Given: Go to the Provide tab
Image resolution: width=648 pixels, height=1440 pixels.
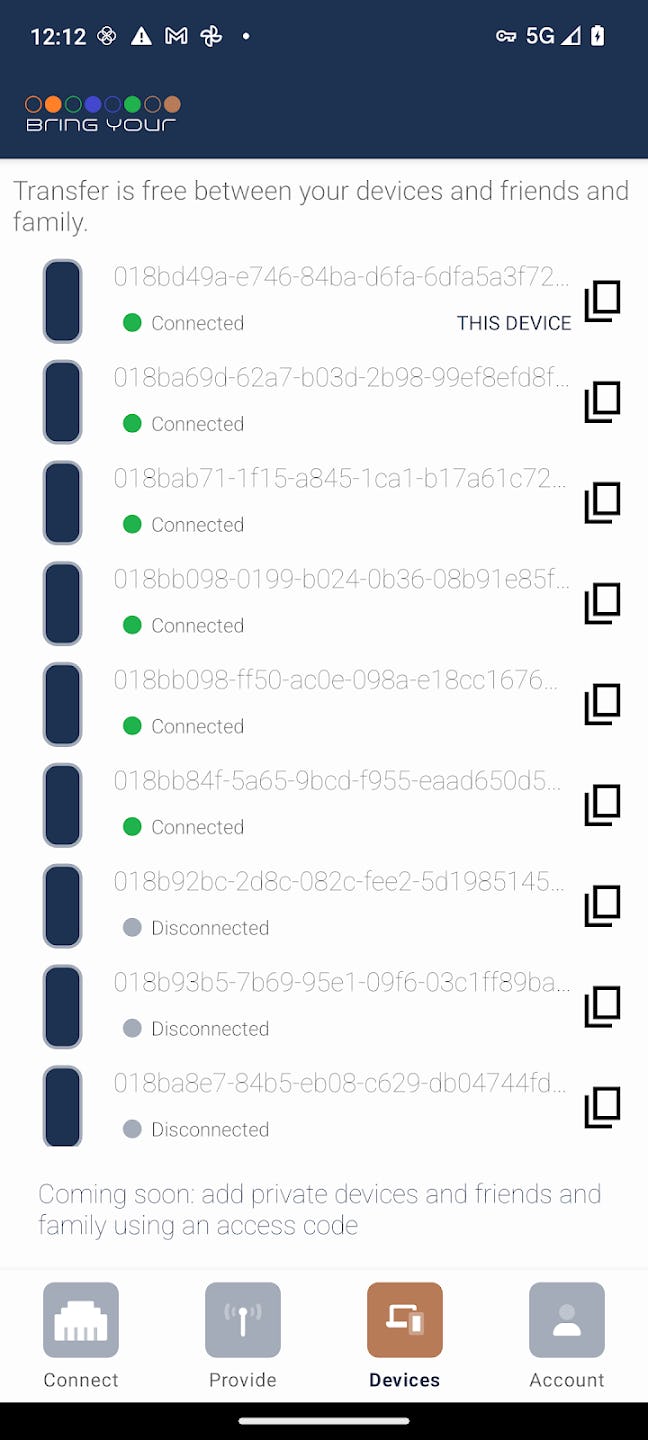Looking at the screenshot, I should coord(243,1335).
